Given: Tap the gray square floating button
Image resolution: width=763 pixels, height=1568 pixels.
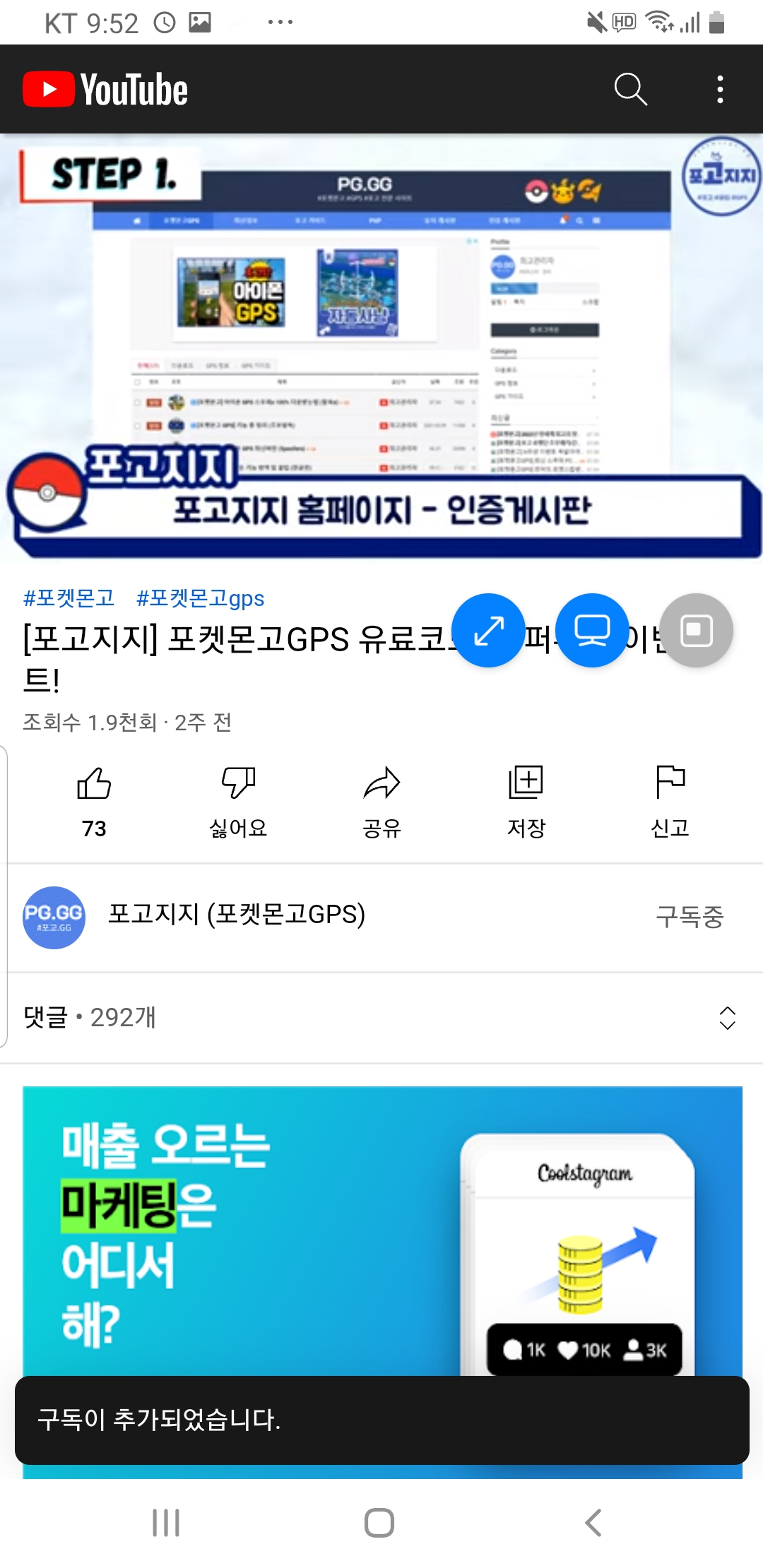Looking at the screenshot, I should point(696,630).
